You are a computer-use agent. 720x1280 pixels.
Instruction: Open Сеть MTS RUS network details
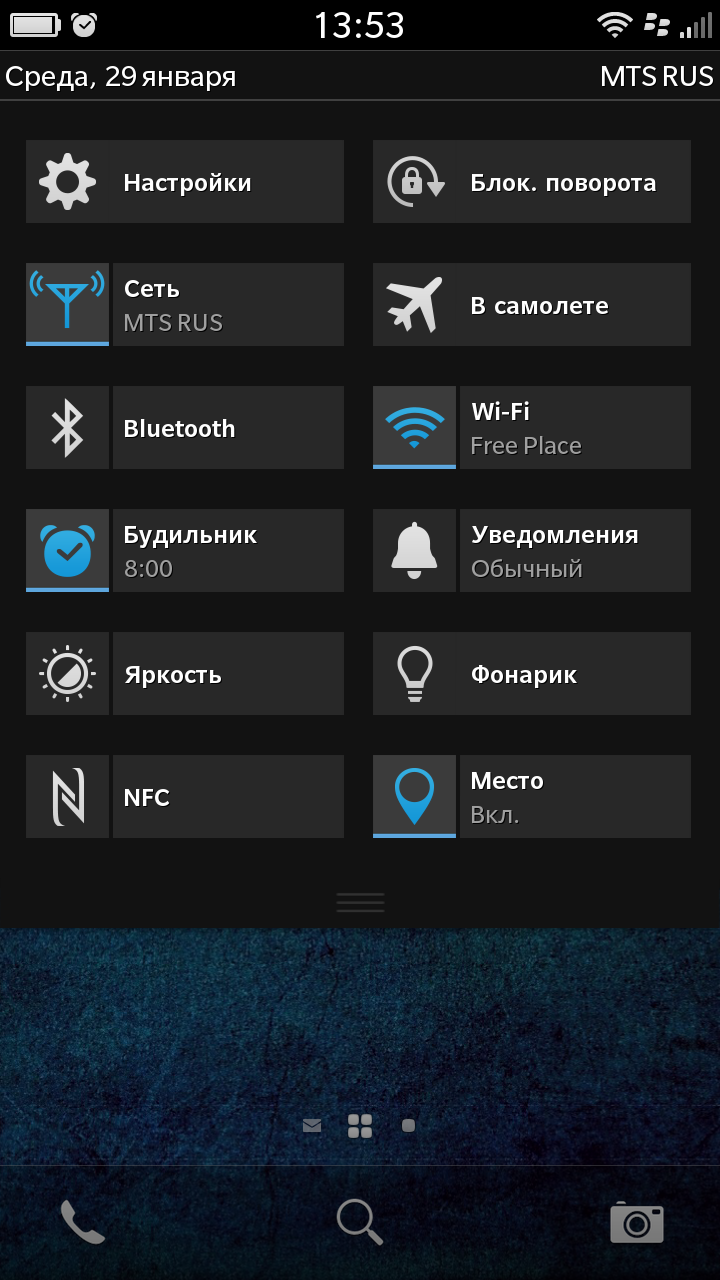point(228,304)
